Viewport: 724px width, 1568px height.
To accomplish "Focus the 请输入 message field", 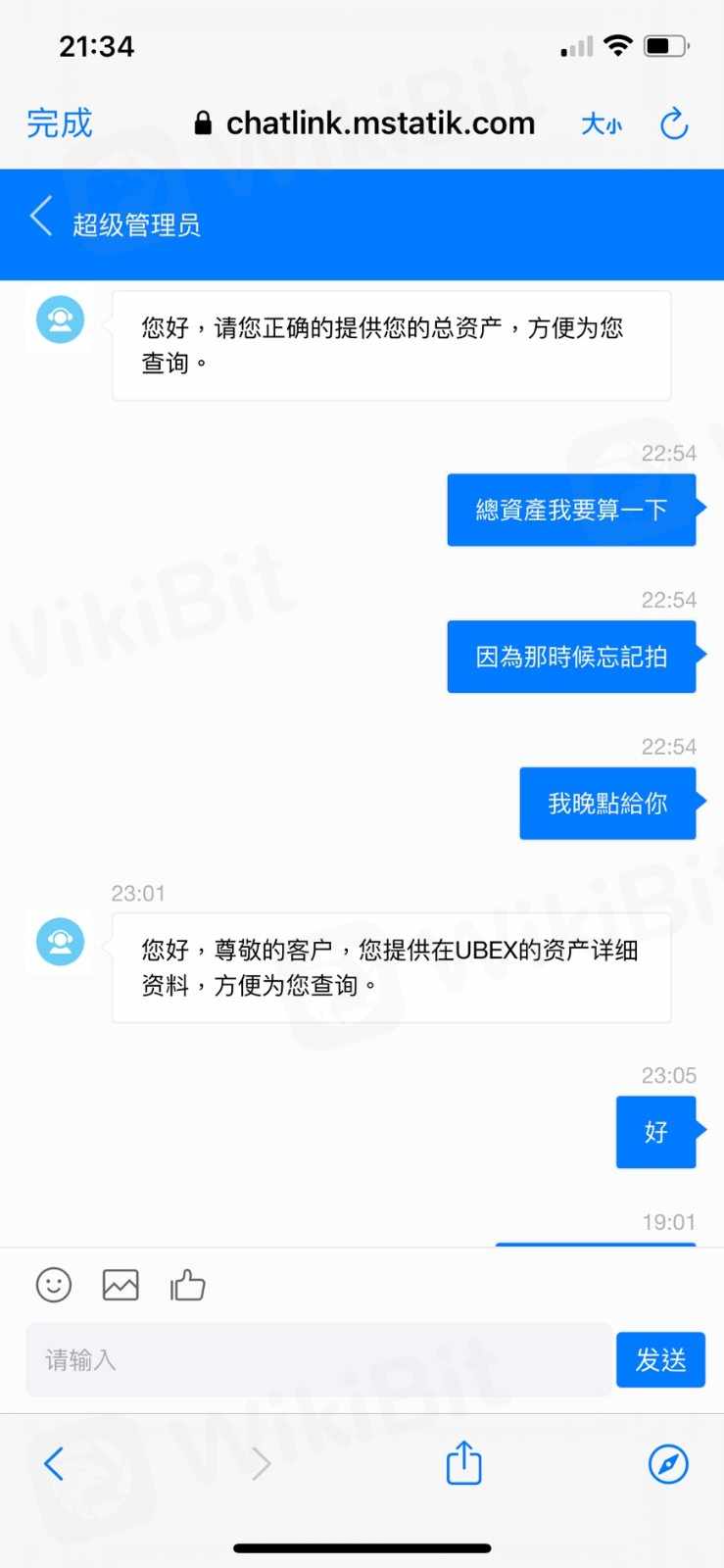I will pos(318,1359).
